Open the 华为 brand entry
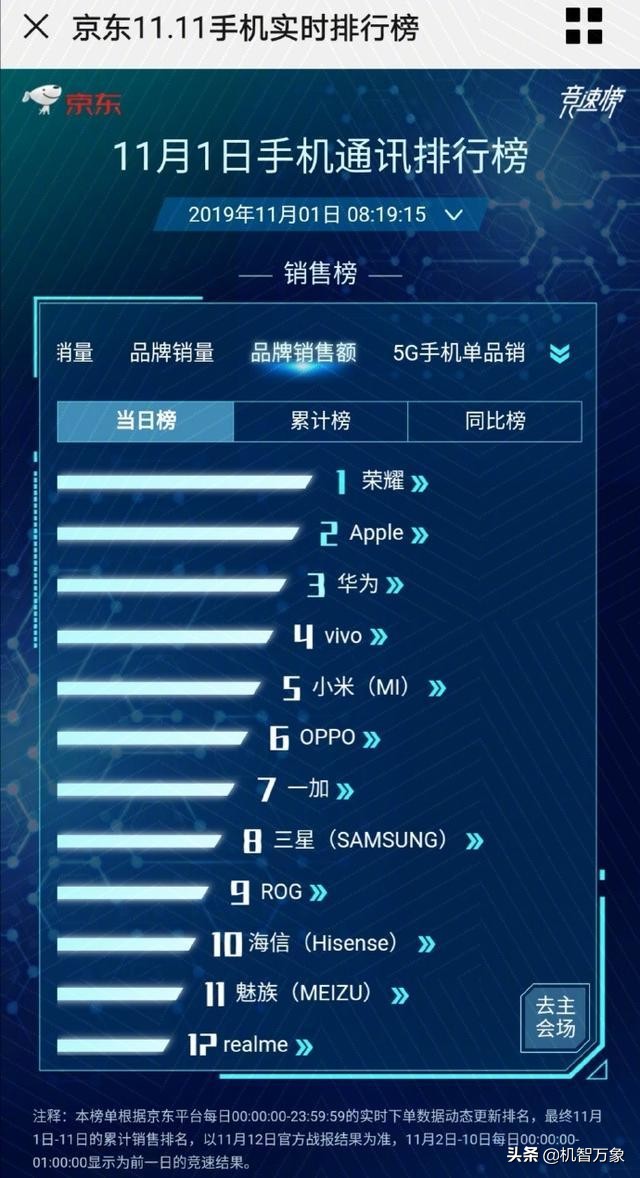The image size is (640, 1178). tap(366, 585)
